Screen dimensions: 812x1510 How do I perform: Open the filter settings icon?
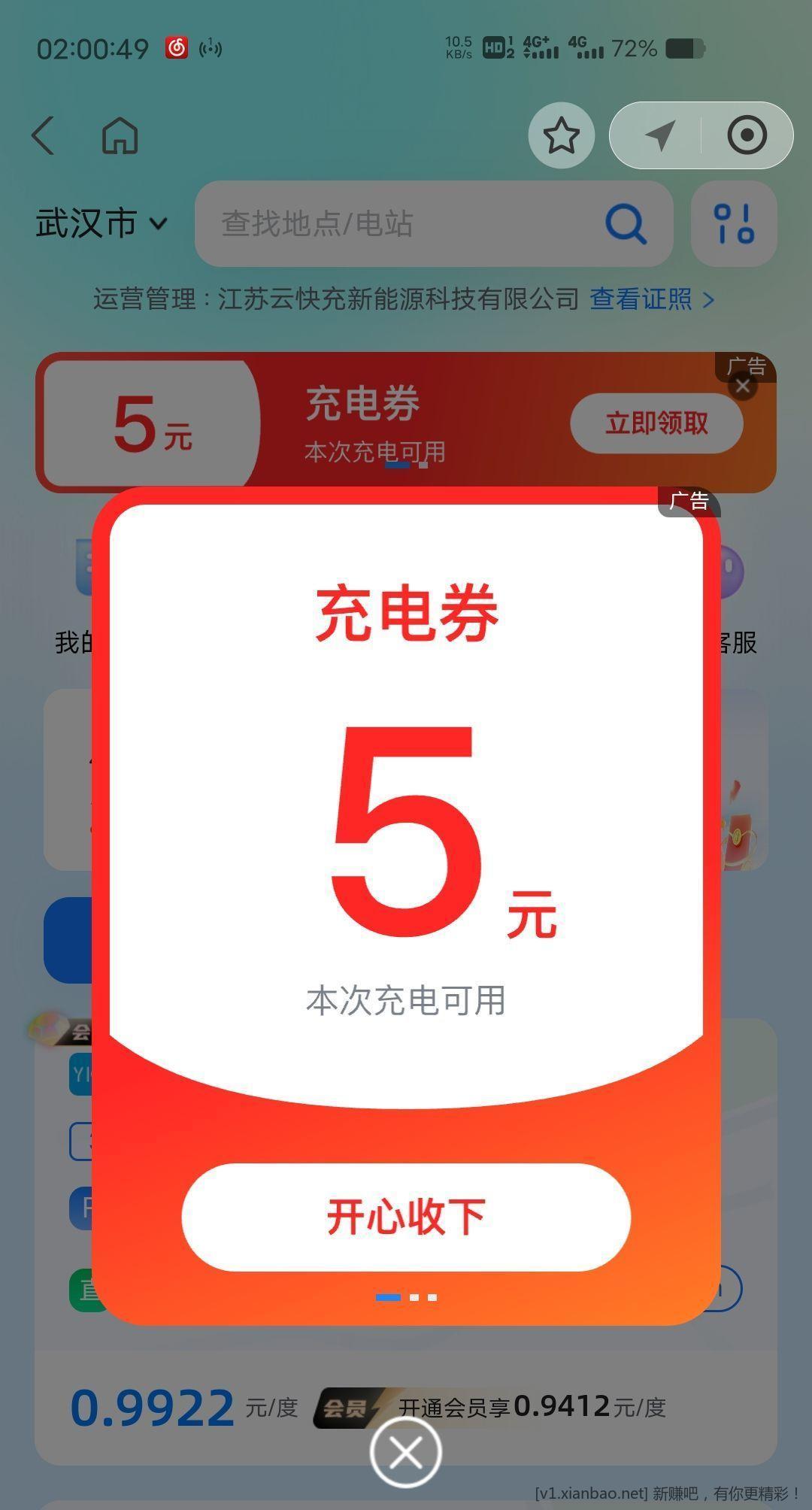tap(734, 223)
